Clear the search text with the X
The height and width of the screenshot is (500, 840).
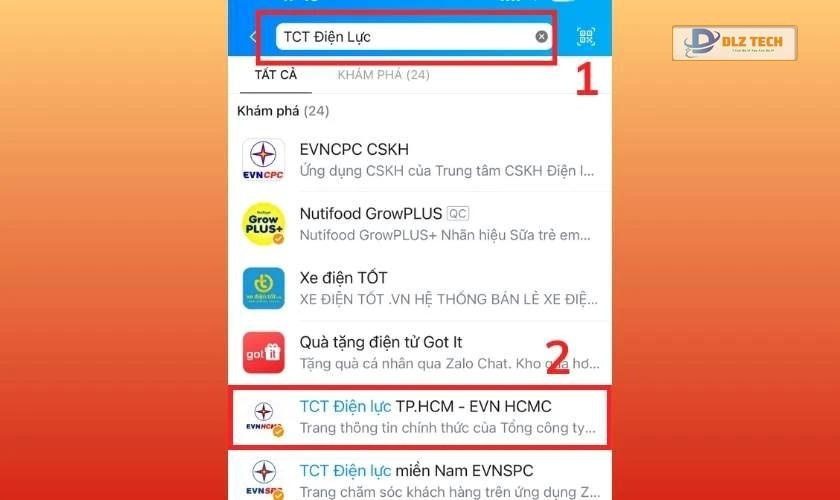[541, 37]
